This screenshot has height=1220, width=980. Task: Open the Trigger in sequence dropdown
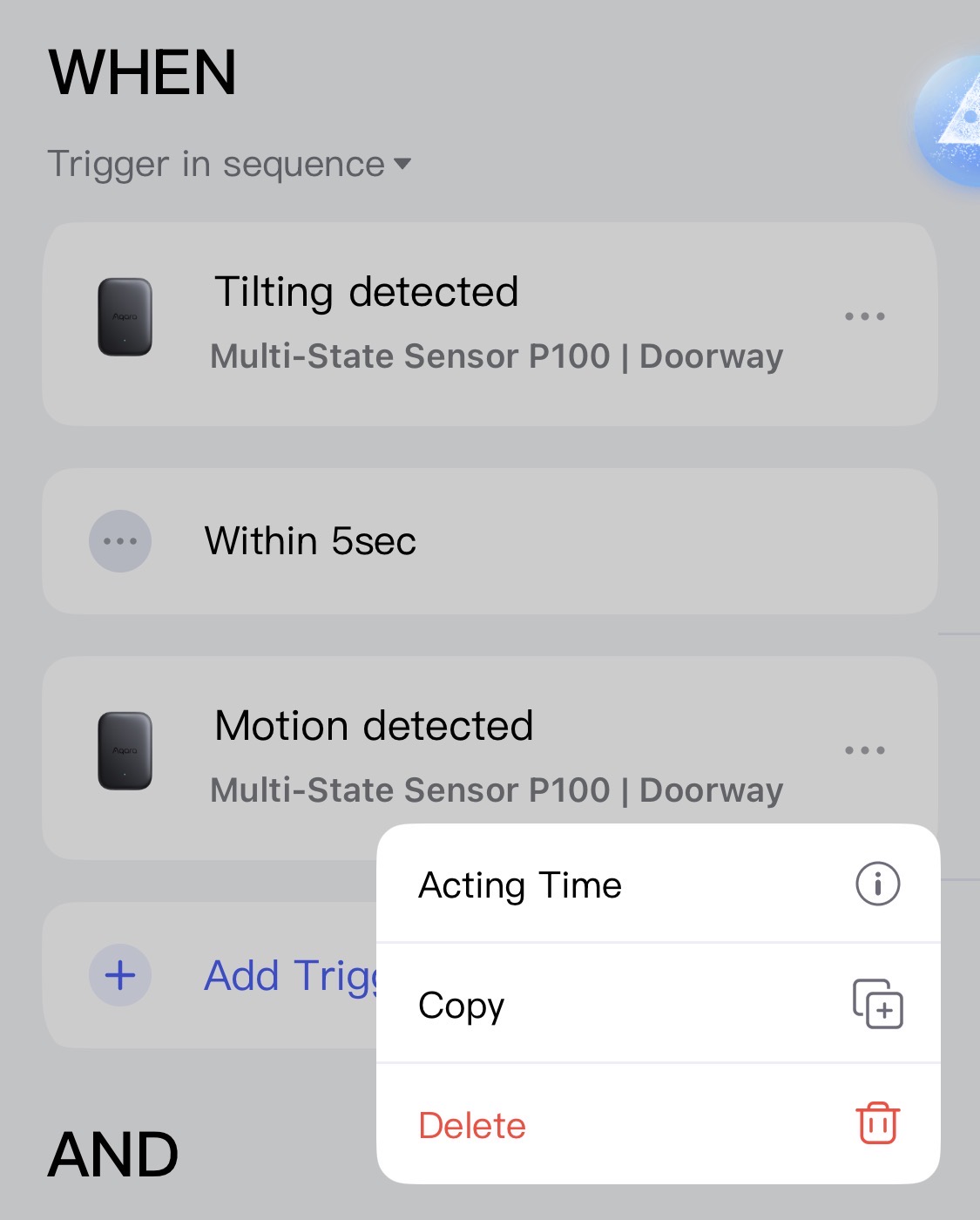(x=229, y=164)
